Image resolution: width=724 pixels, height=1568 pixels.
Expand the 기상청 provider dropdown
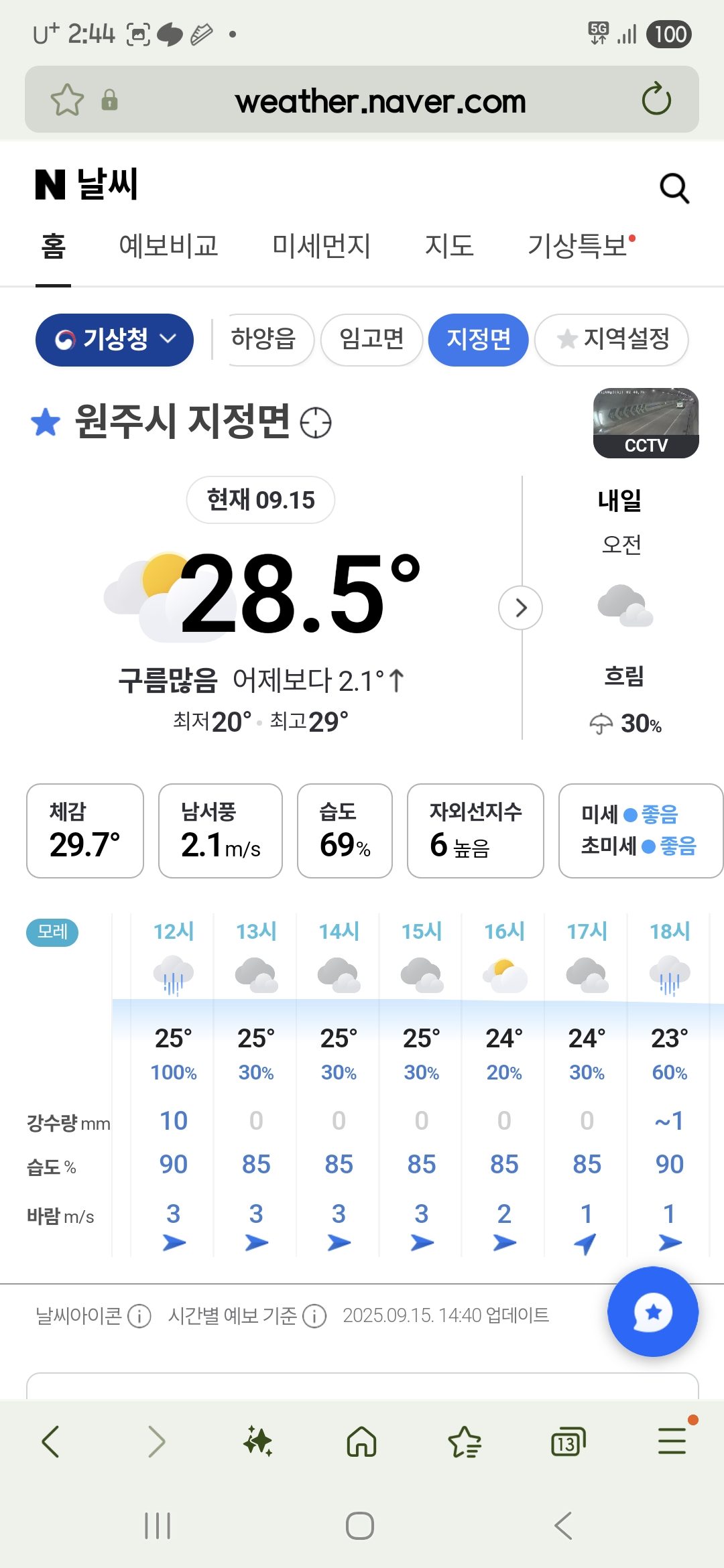coord(115,340)
